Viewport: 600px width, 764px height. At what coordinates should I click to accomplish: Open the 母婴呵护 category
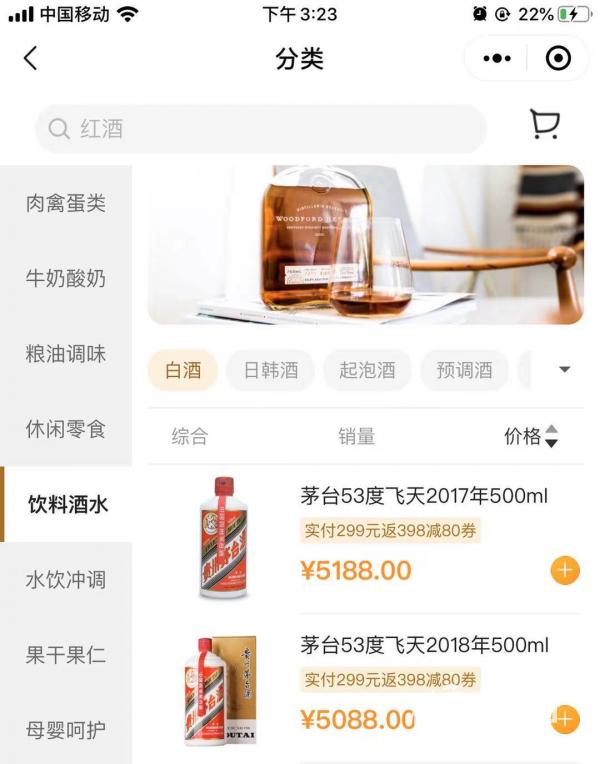pos(65,730)
